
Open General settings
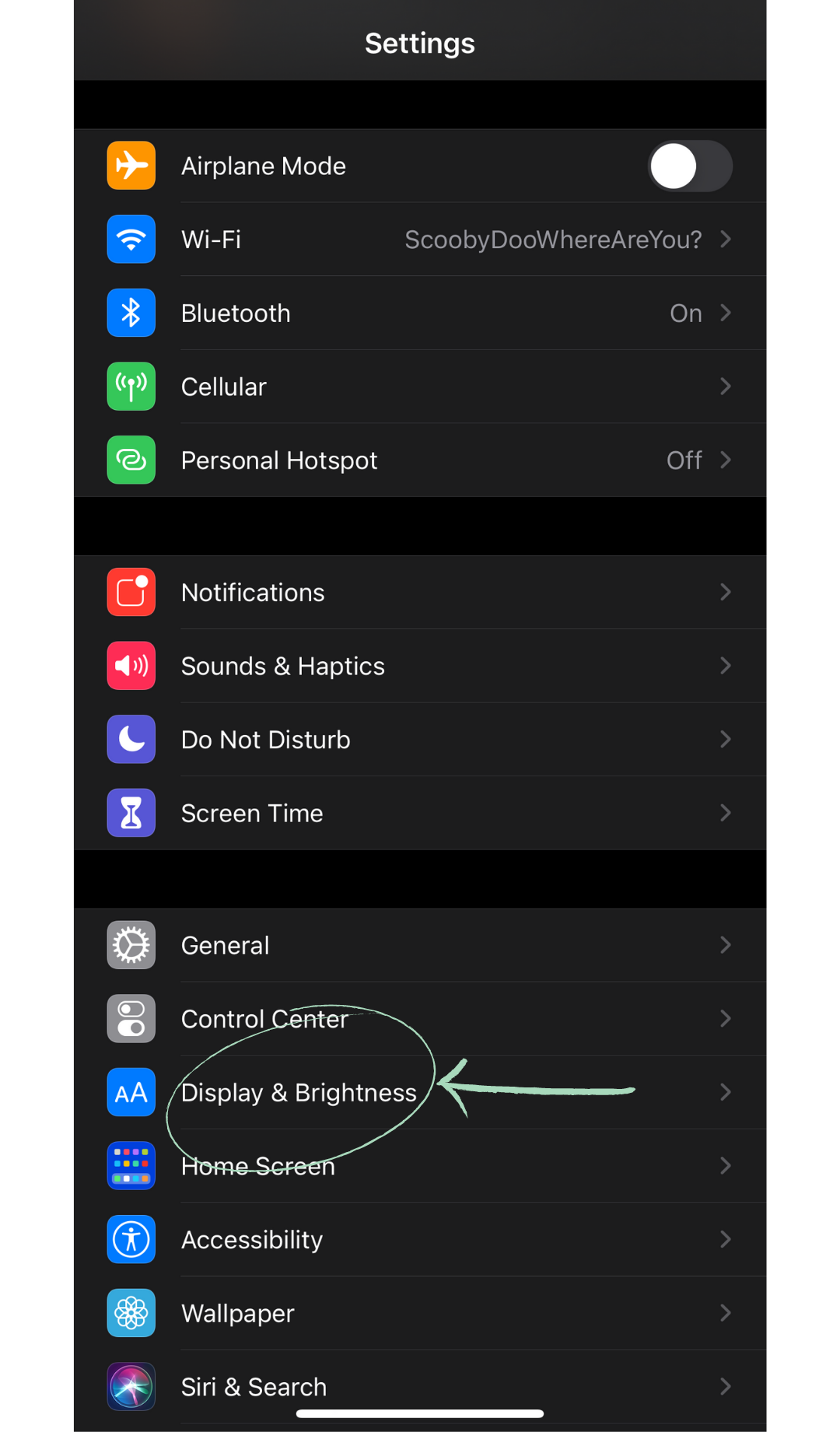[x=420, y=945]
